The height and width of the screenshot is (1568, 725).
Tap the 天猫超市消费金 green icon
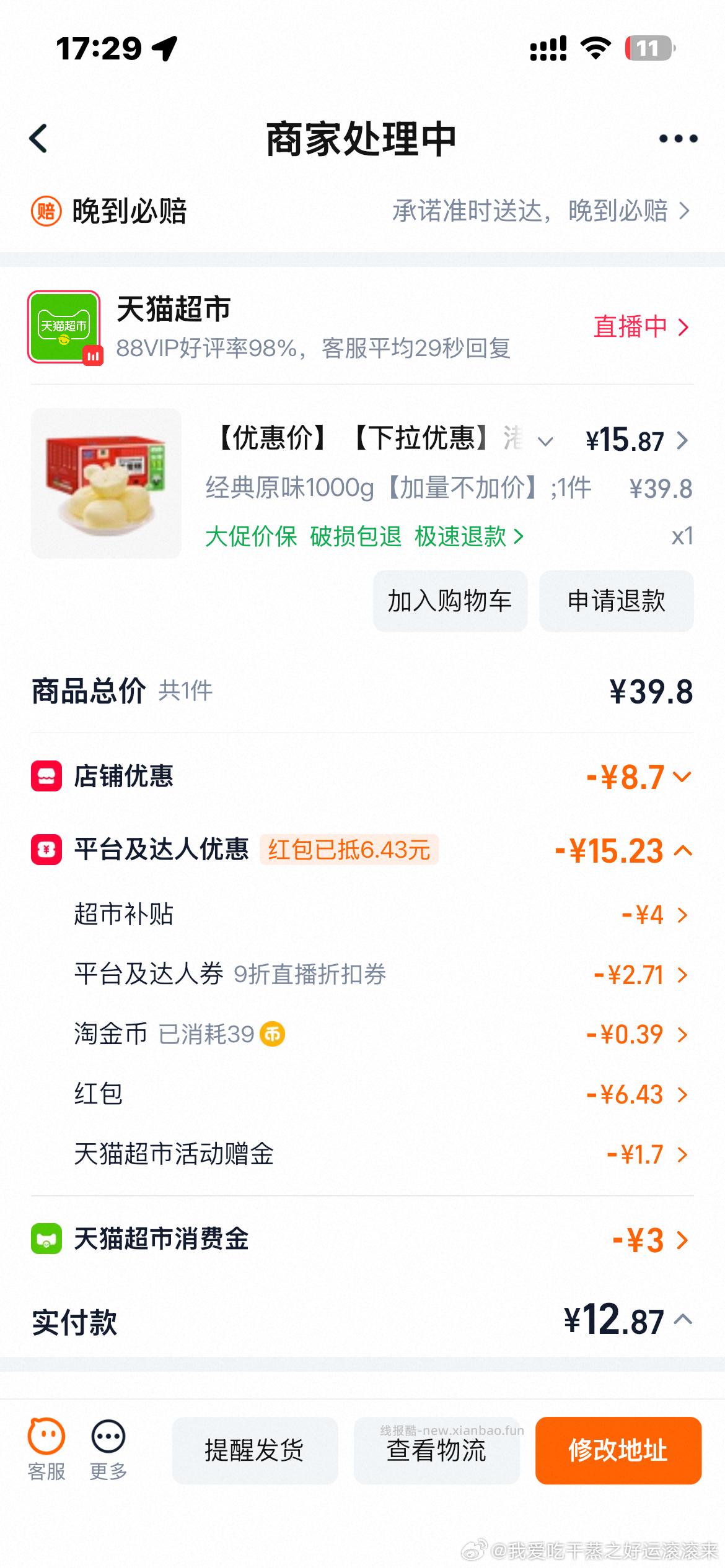46,1240
